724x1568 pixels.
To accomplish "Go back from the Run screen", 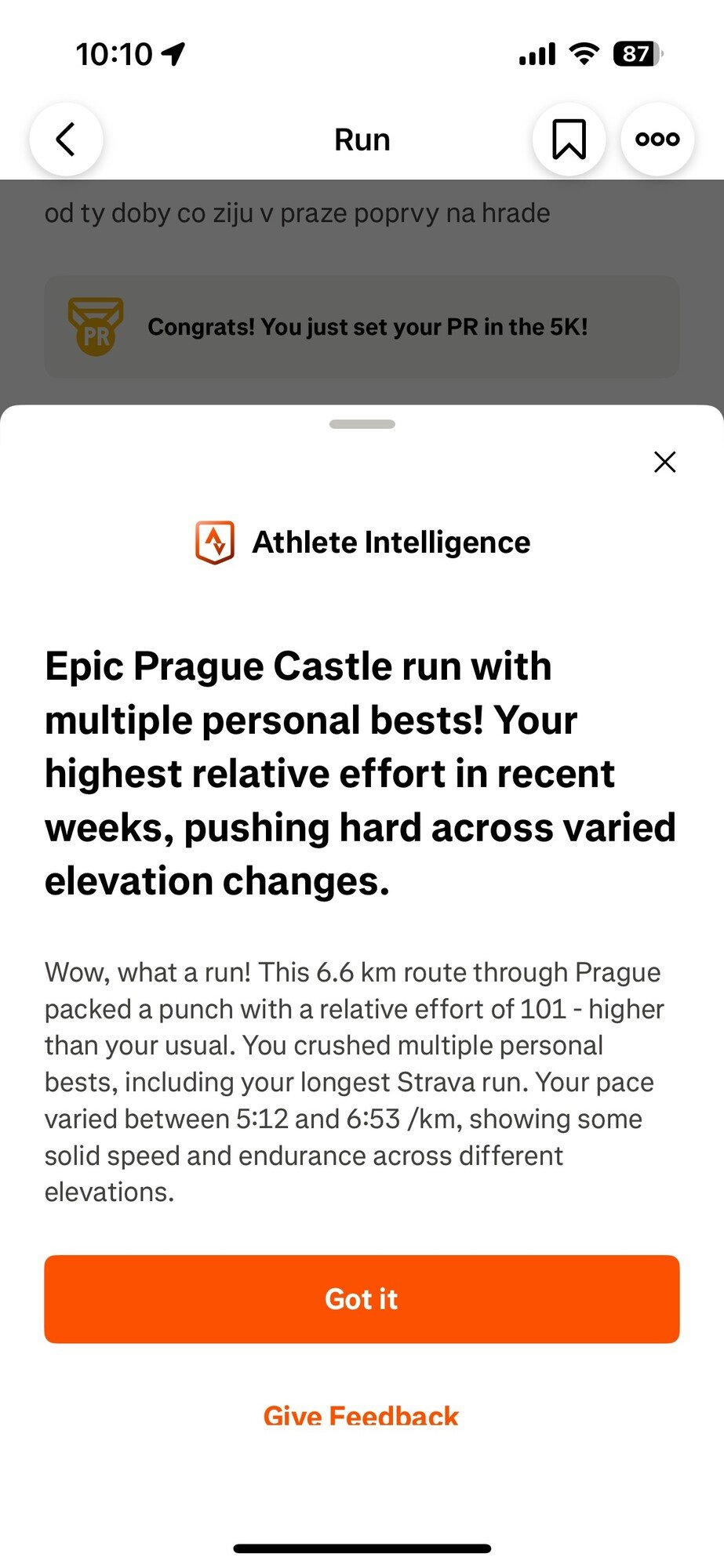I will pos(66,140).
